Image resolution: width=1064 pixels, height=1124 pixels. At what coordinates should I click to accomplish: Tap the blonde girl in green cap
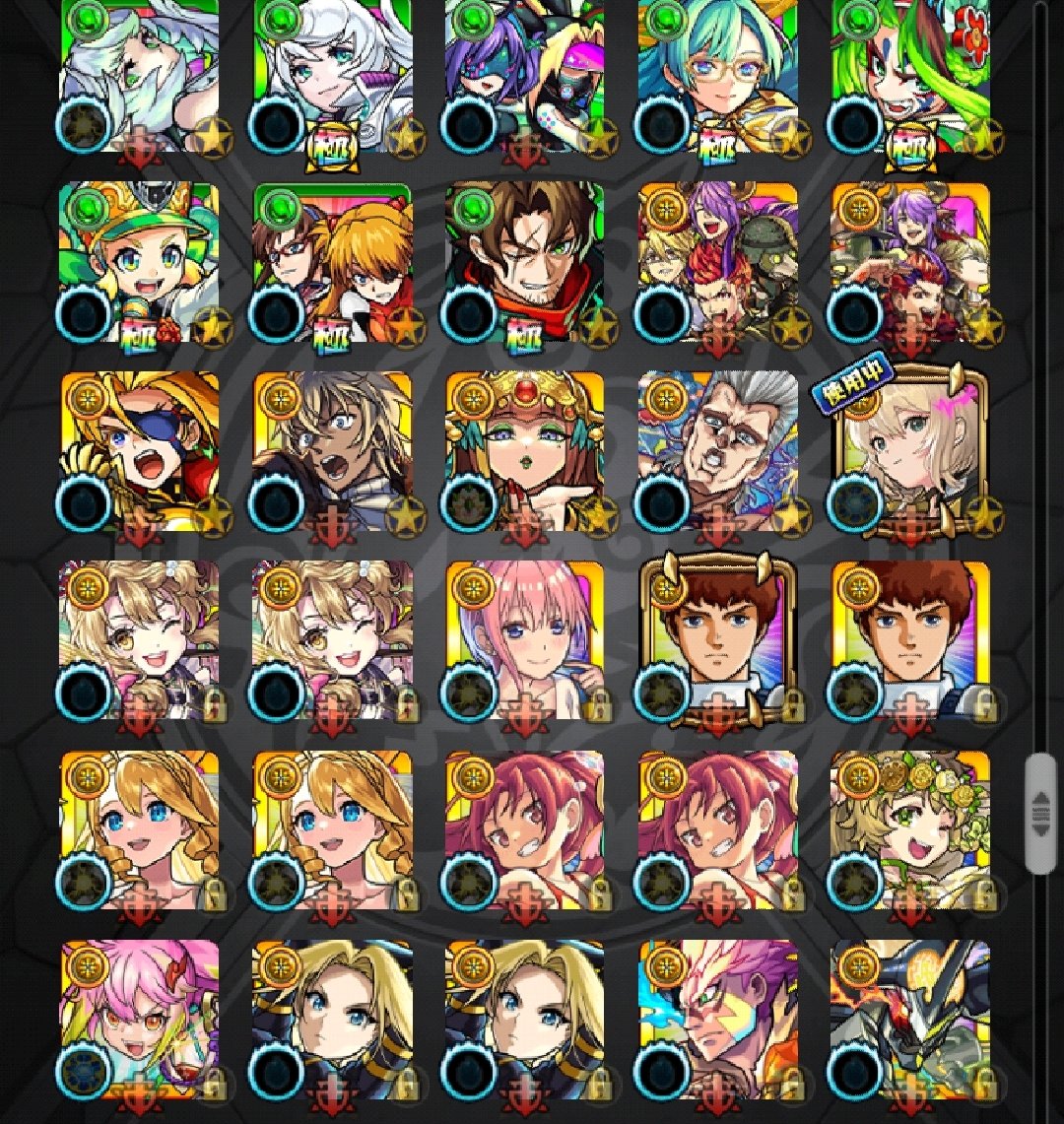tap(139, 262)
